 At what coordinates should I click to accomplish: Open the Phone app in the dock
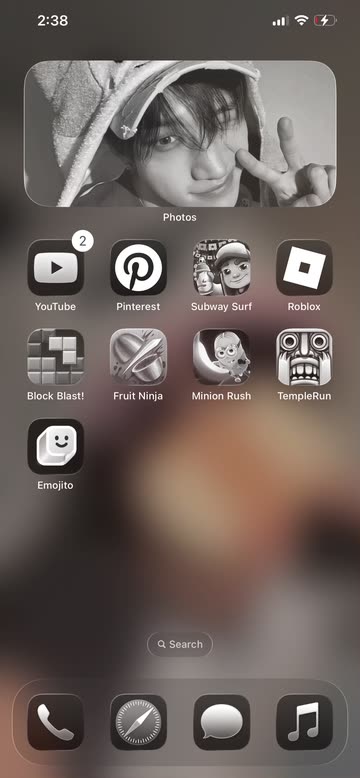56,722
